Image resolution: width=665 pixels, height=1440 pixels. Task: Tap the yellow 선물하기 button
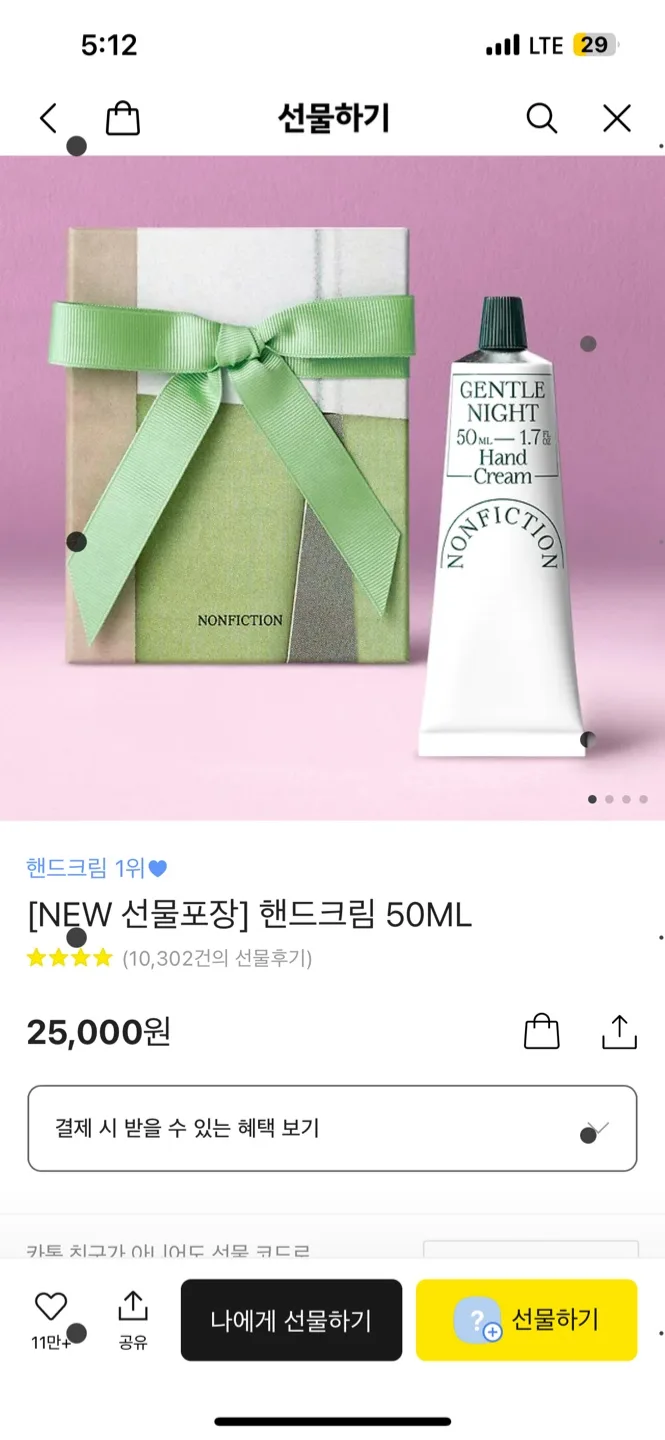[526, 1320]
